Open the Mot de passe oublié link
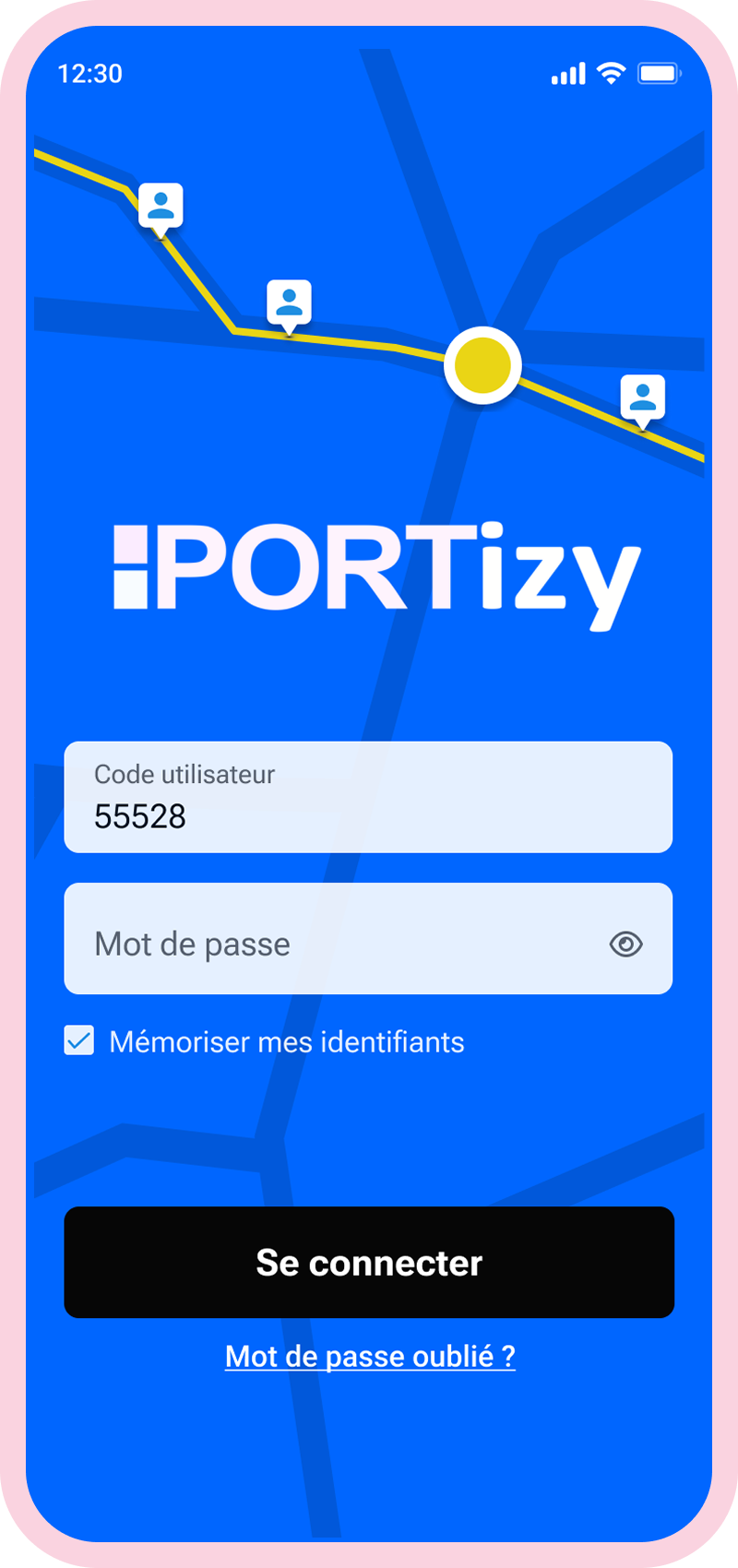This screenshot has height=1568, width=738. (370, 1357)
